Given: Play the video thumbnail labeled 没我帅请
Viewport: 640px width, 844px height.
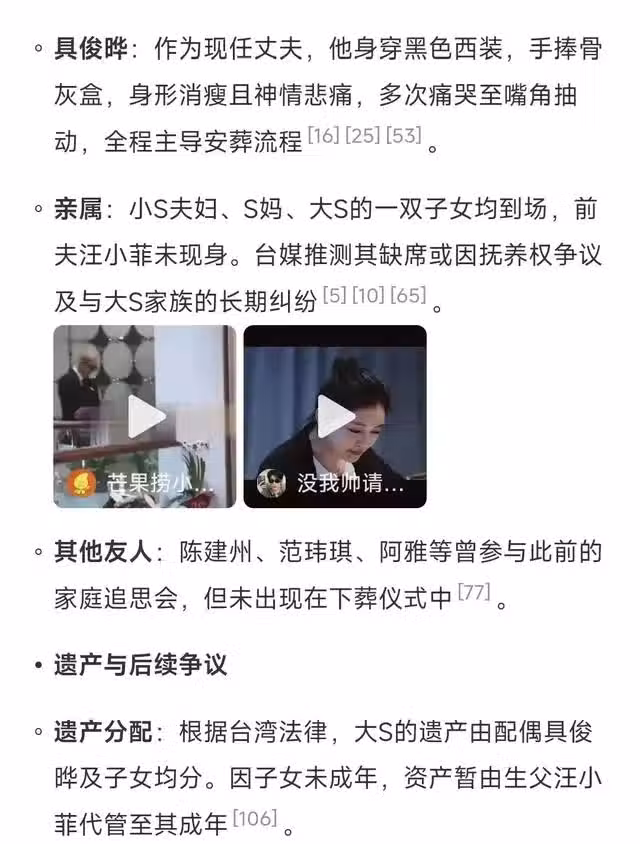Looking at the screenshot, I should (x=336, y=417).
